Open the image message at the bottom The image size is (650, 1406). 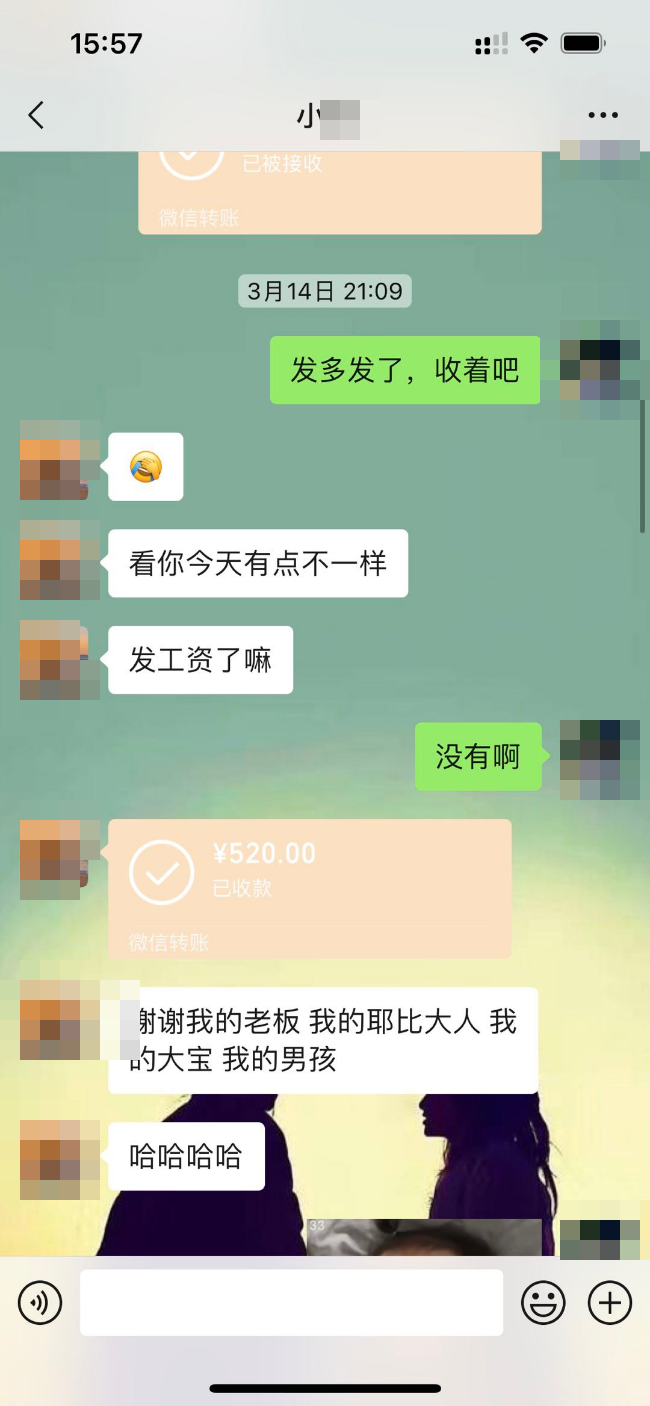pyautogui.click(x=423, y=1238)
